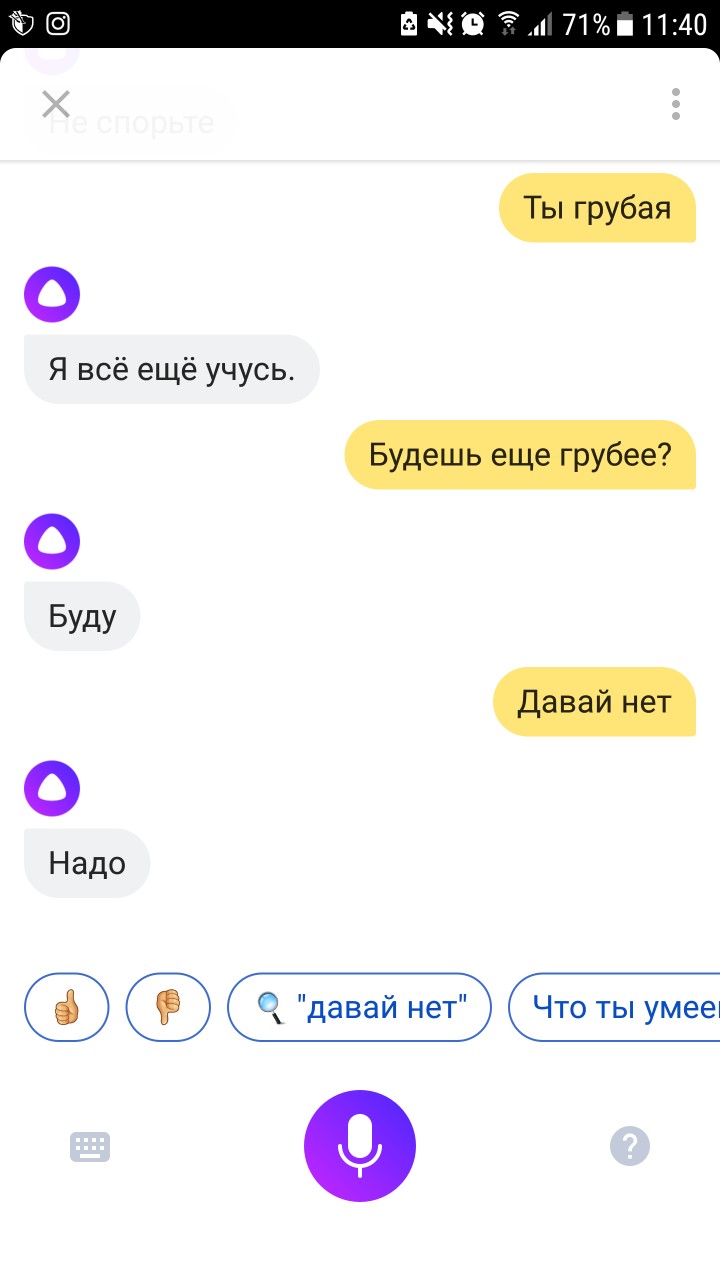The width and height of the screenshot is (720, 1280).
Task: Search for "давай нет" suggestion chip
Action: 360,1007
